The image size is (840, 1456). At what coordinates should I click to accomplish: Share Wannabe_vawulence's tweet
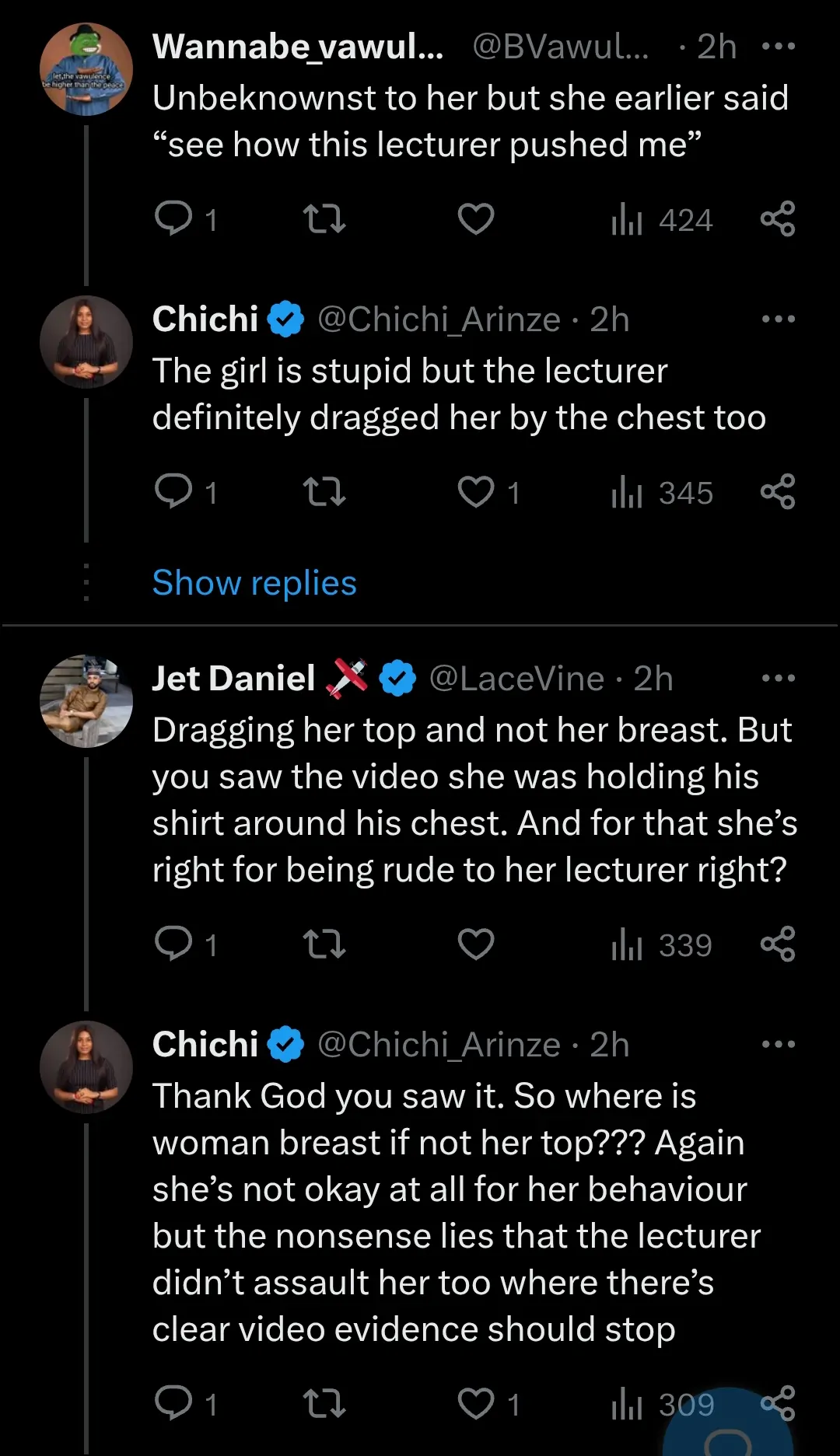[x=778, y=218]
